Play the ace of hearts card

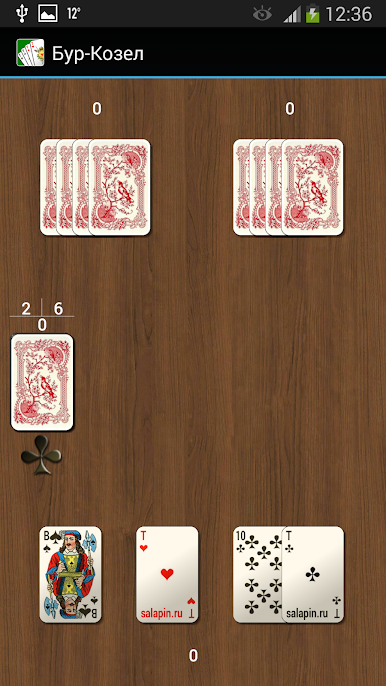coord(167,574)
